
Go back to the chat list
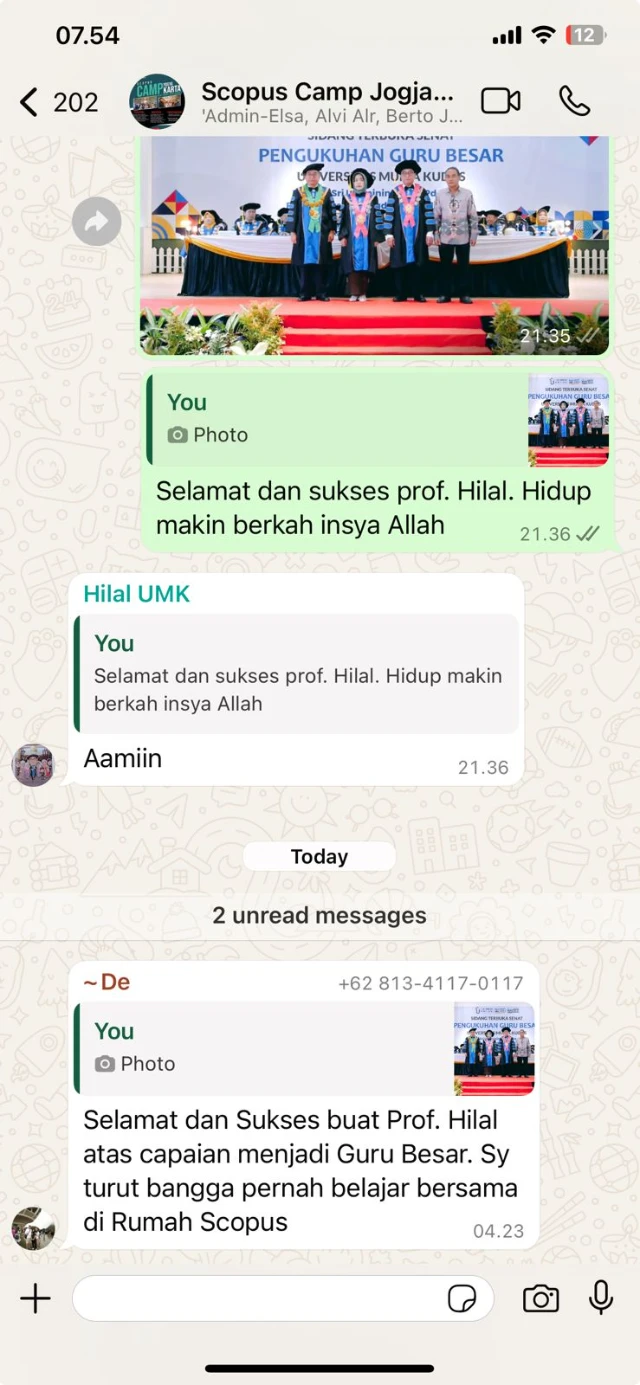(58, 102)
